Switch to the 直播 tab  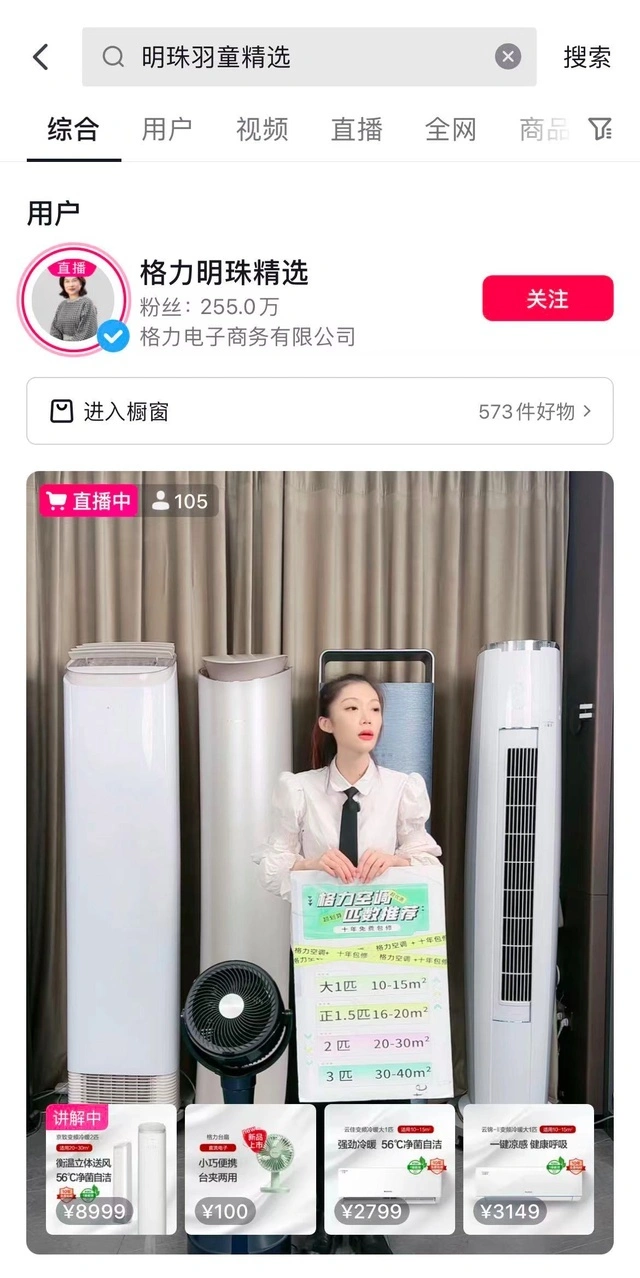[x=357, y=129]
